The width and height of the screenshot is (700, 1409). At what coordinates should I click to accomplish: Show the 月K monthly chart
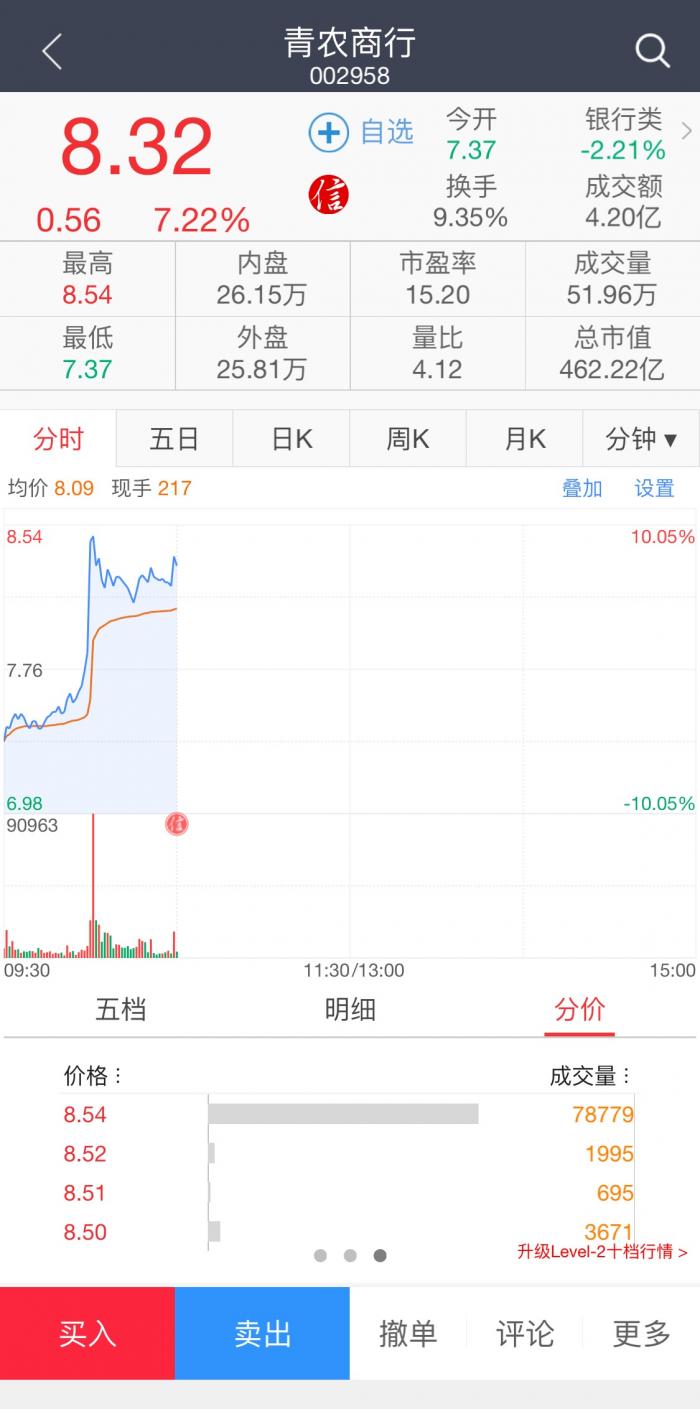point(525,439)
